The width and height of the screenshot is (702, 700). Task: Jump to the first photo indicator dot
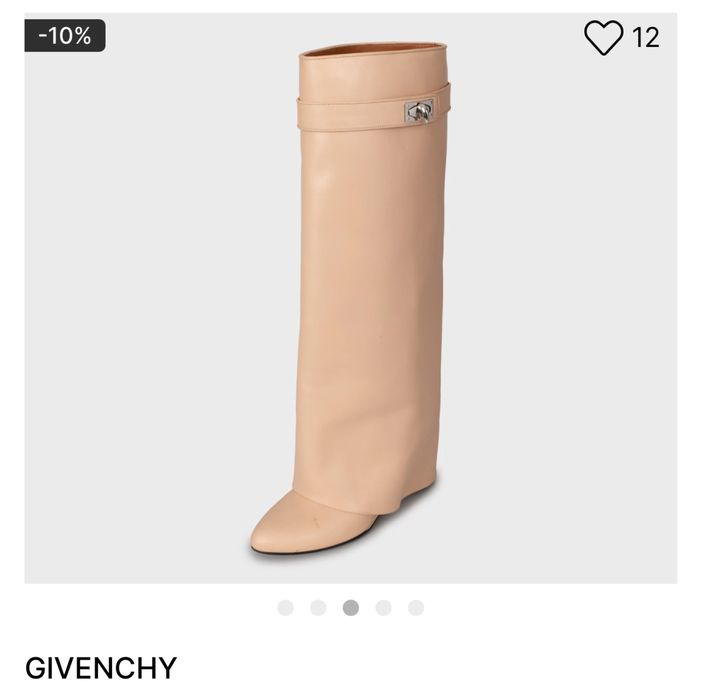286,608
